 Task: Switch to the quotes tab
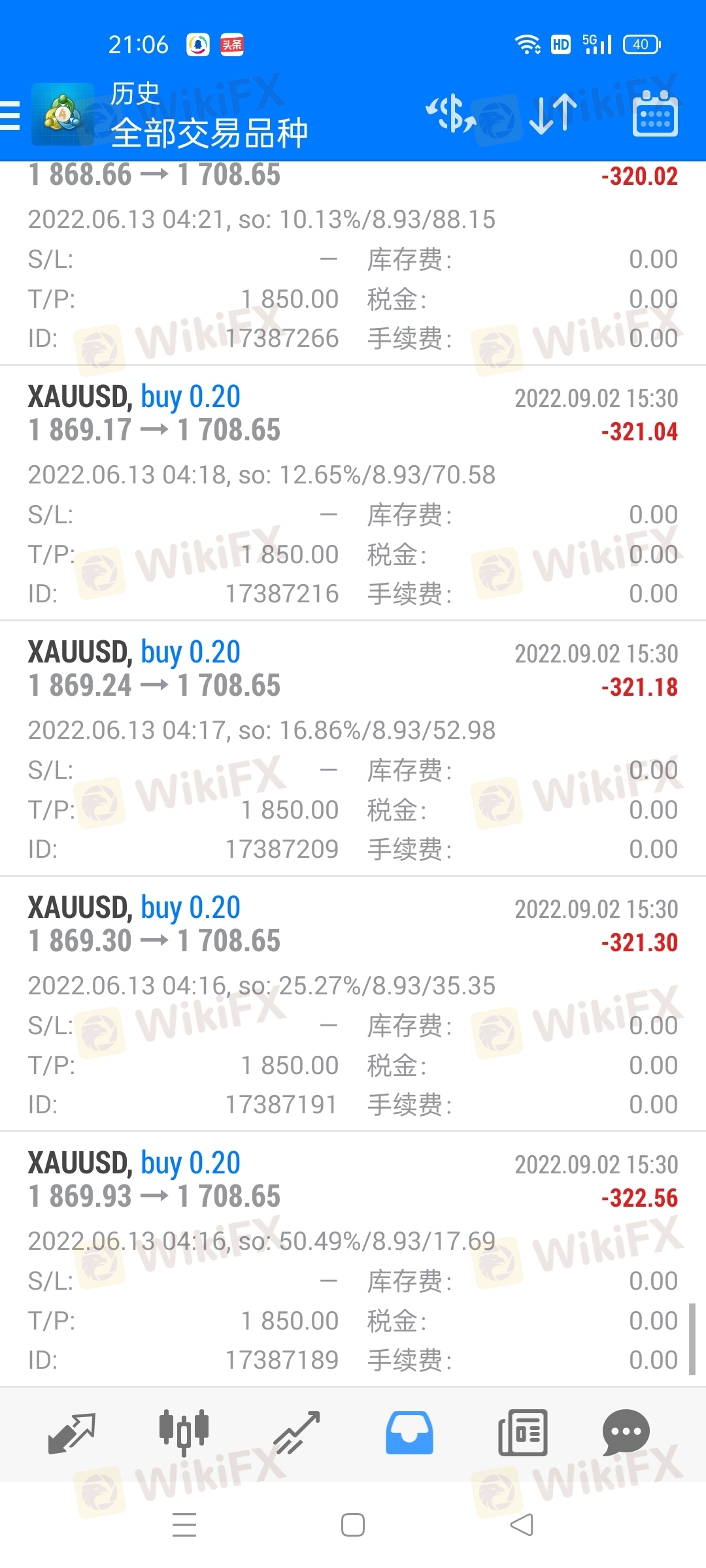coord(72,1433)
